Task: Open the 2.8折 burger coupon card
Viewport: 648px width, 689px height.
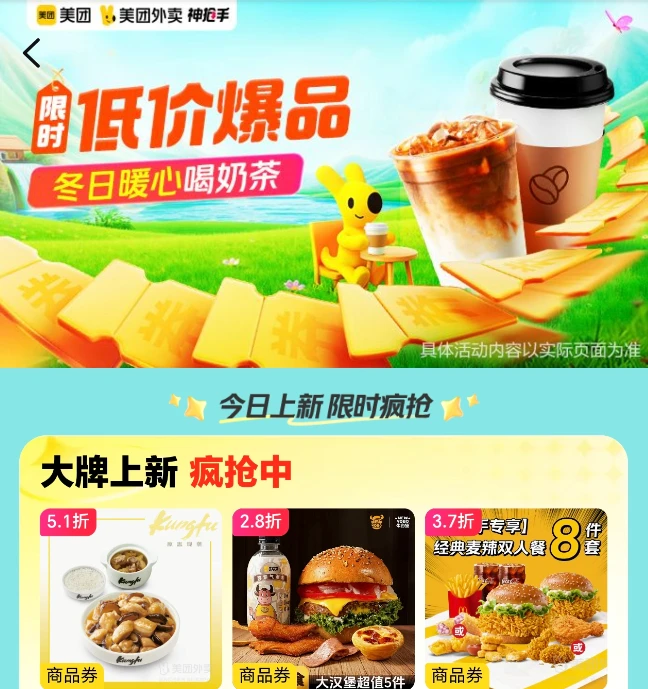Action: point(323,598)
